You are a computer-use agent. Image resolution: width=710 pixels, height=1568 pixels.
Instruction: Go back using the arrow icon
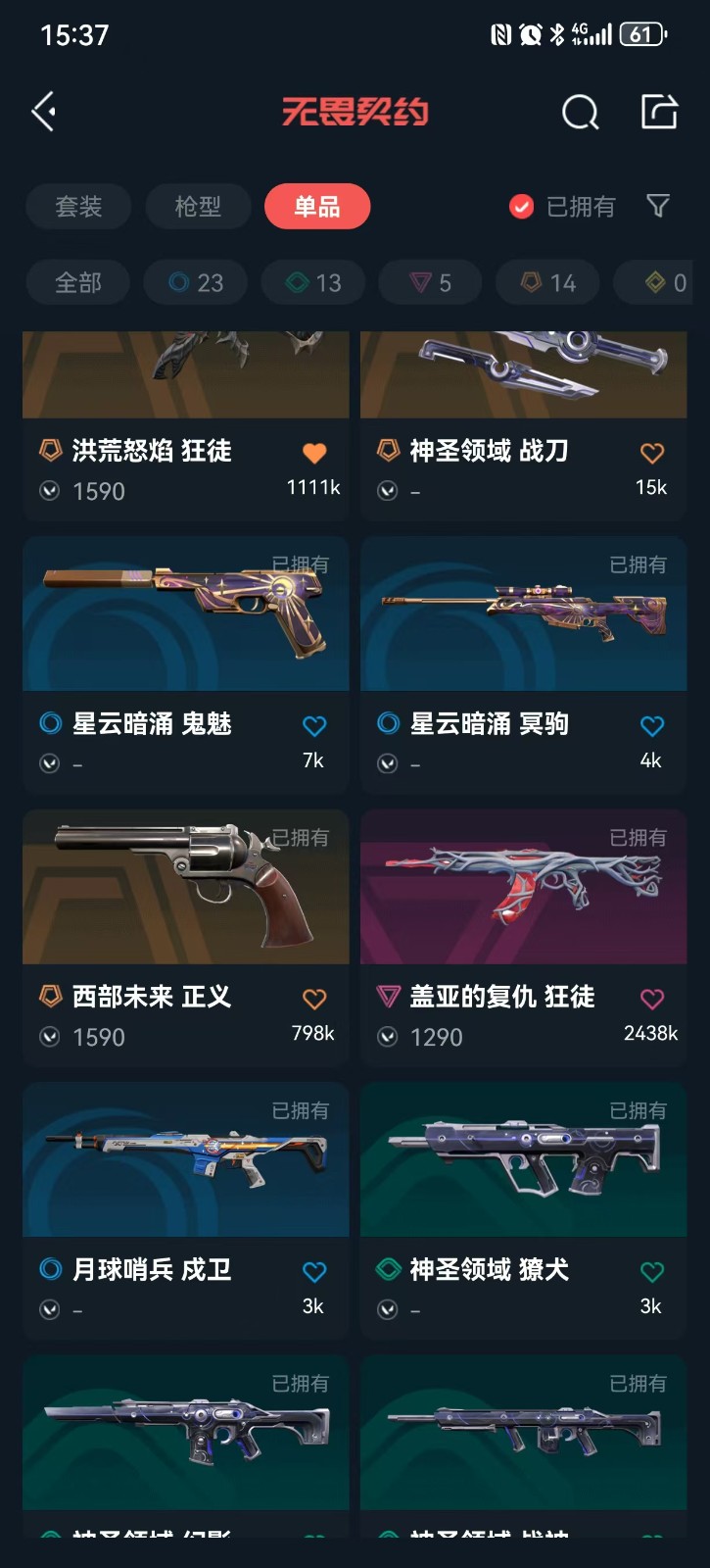[x=44, y=112]
